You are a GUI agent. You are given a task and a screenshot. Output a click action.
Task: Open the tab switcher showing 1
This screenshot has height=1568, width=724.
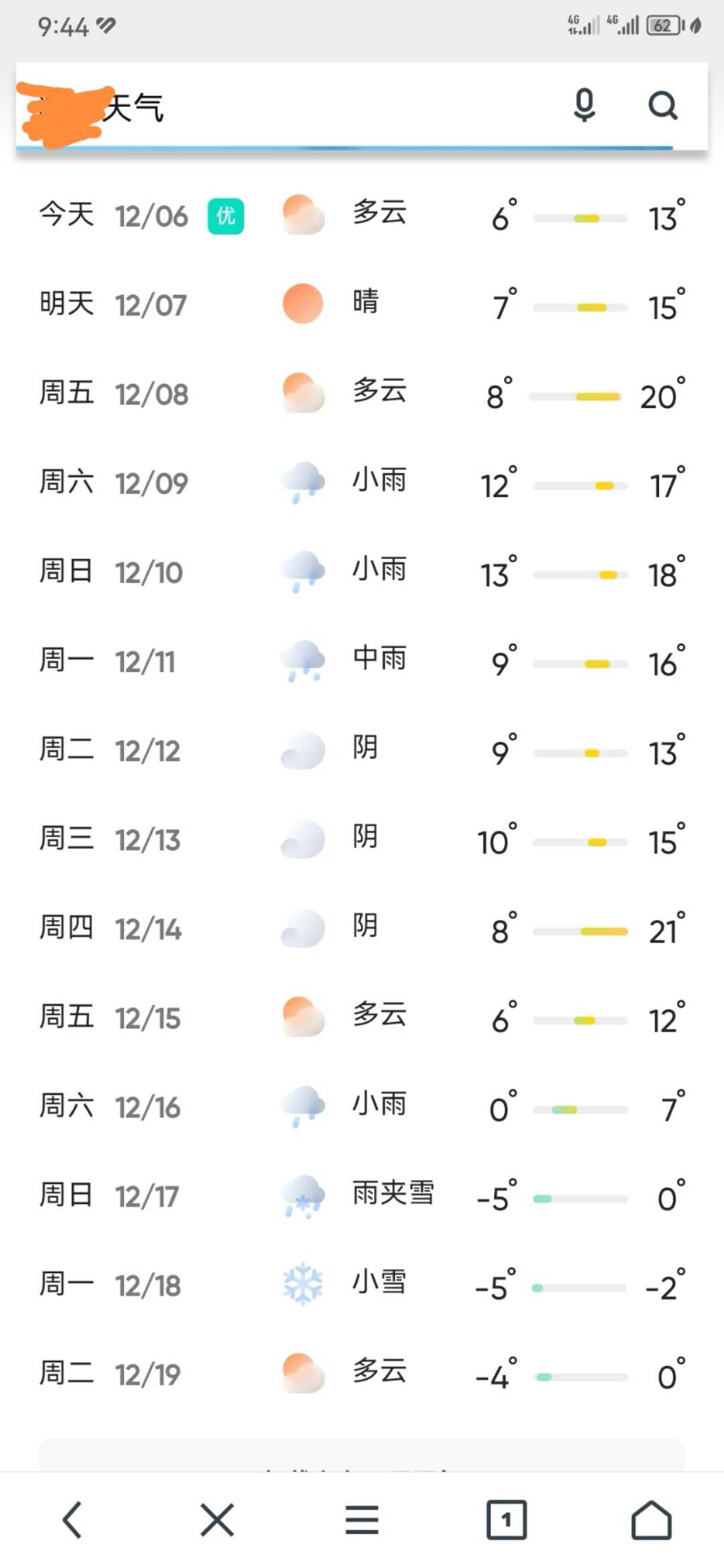[507, 1520]
